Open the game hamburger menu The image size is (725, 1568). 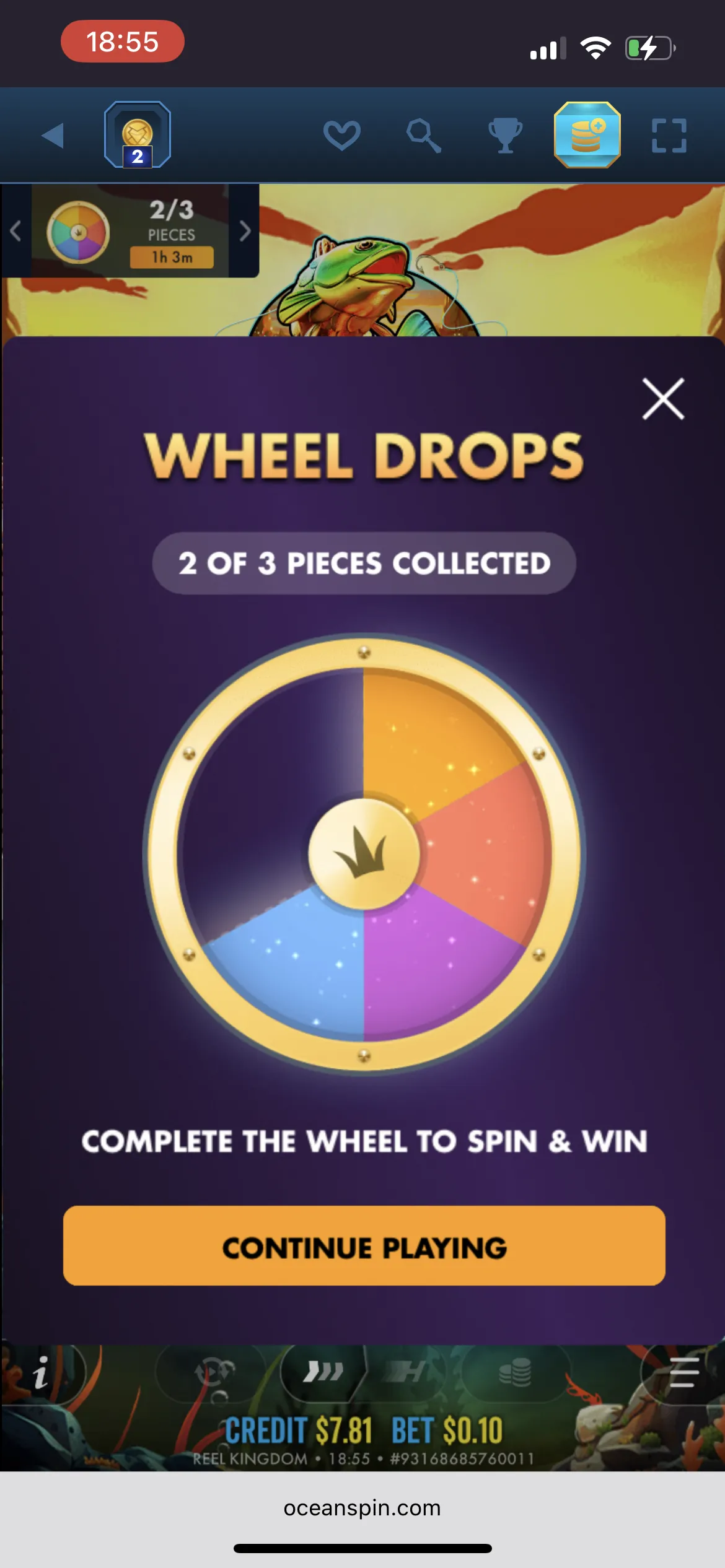[684, 1372]
